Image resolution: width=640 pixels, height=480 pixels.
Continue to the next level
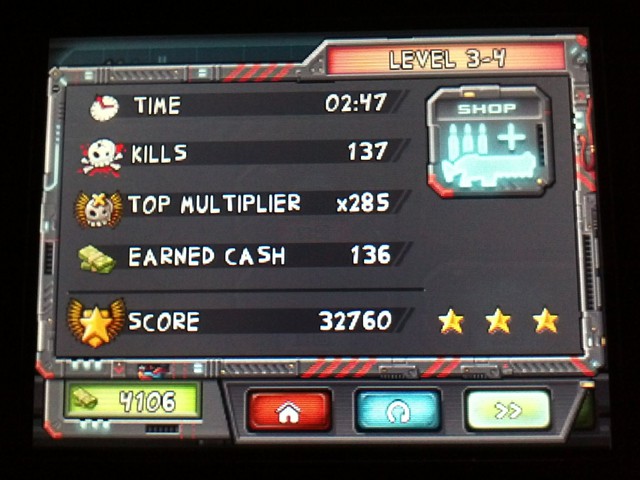[x=508, y=410]
